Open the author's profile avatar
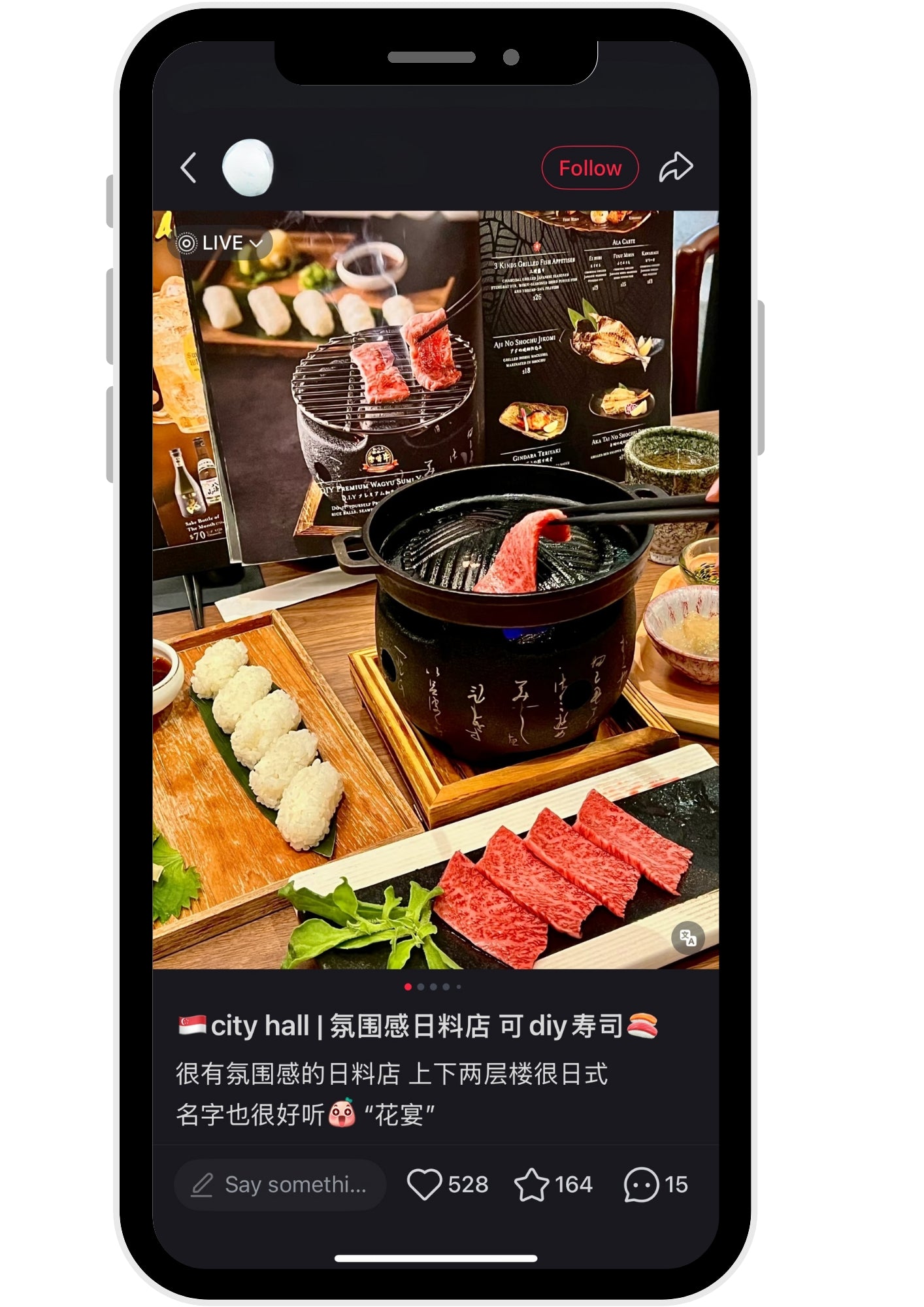The image size is (924, 1307). pyautogui.click(x=248, y=168)
